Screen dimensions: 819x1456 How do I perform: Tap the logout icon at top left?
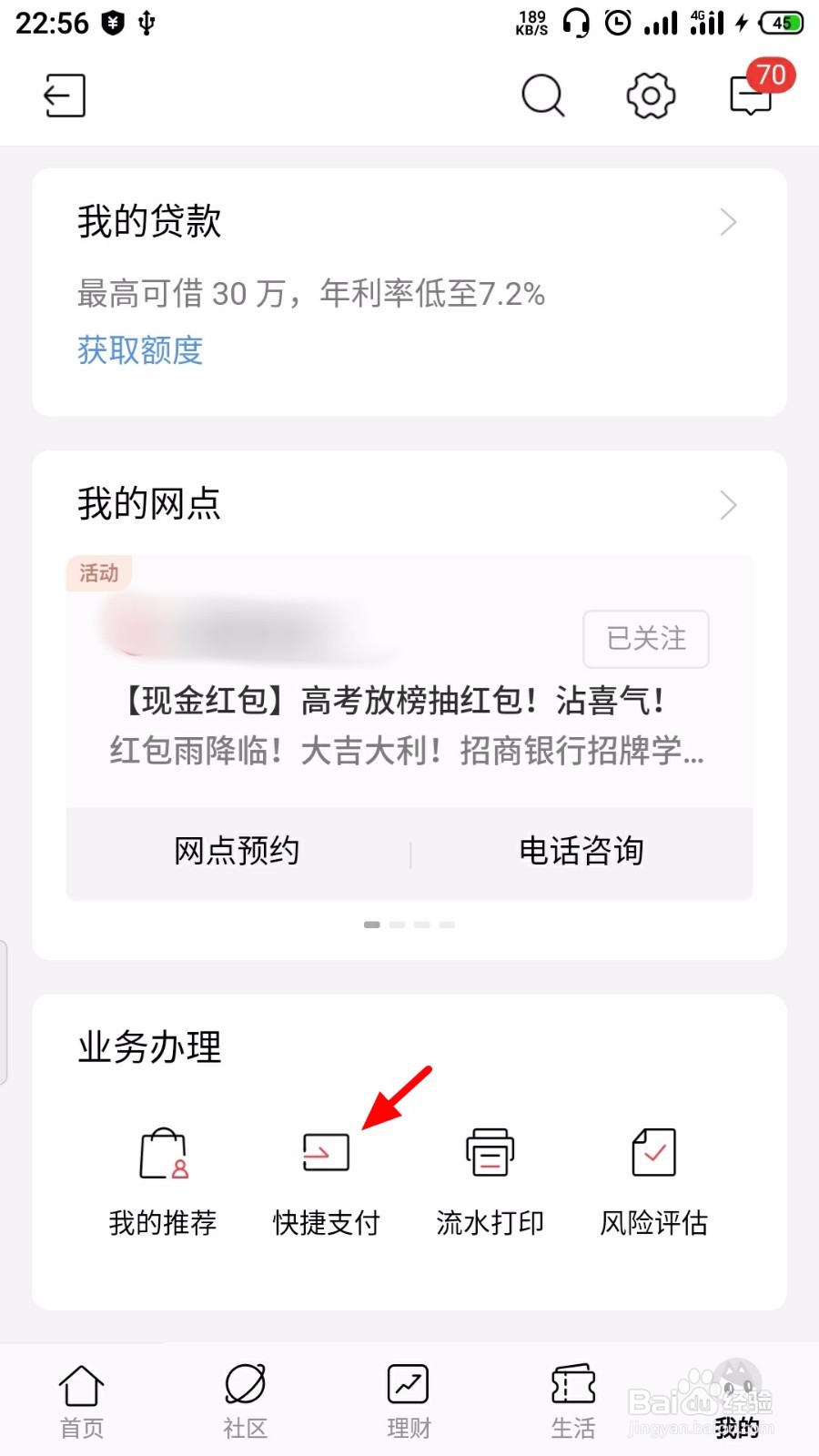tap(64, 95)
